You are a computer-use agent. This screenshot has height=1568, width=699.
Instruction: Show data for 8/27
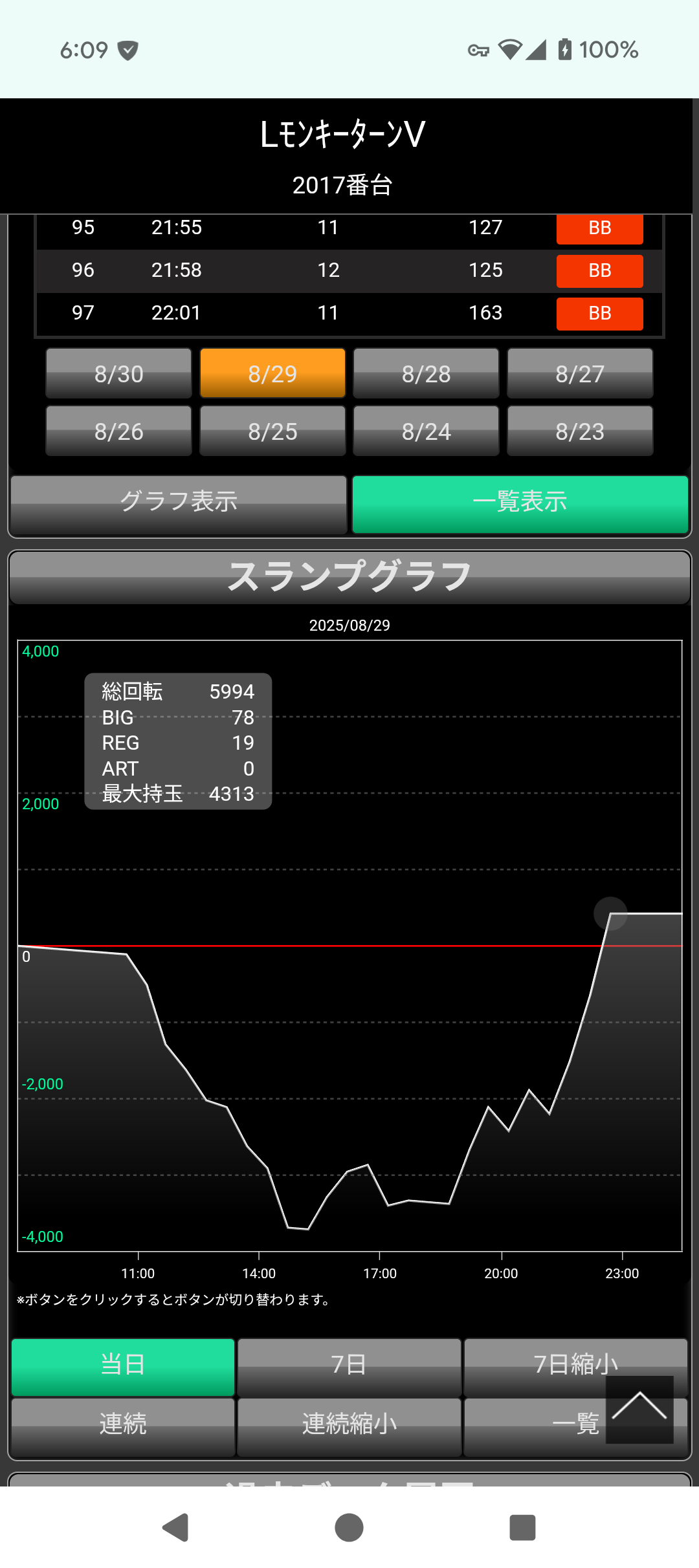[580, 373]
